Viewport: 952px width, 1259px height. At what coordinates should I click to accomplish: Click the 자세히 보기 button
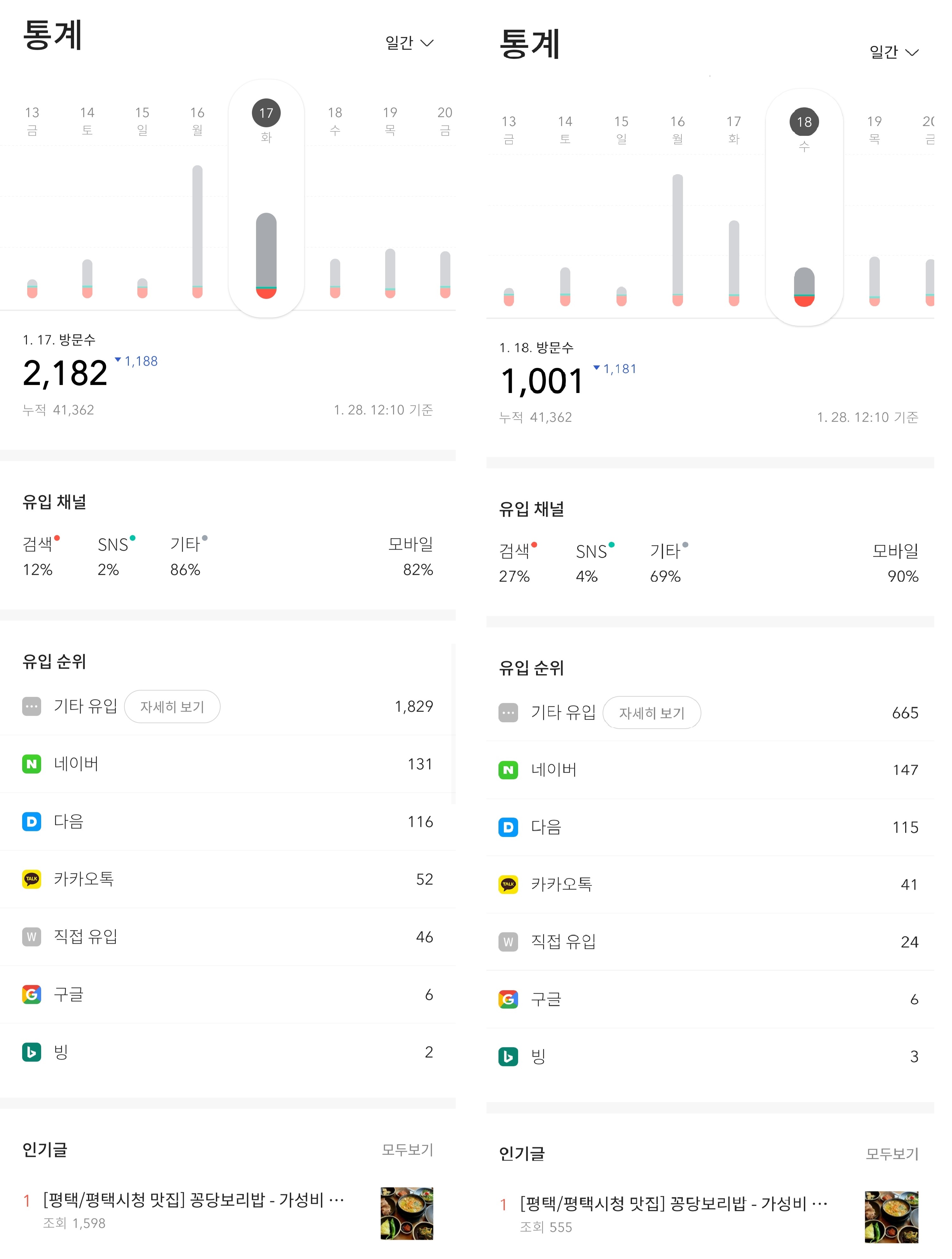pyautogui.click(x=172, y=706)
